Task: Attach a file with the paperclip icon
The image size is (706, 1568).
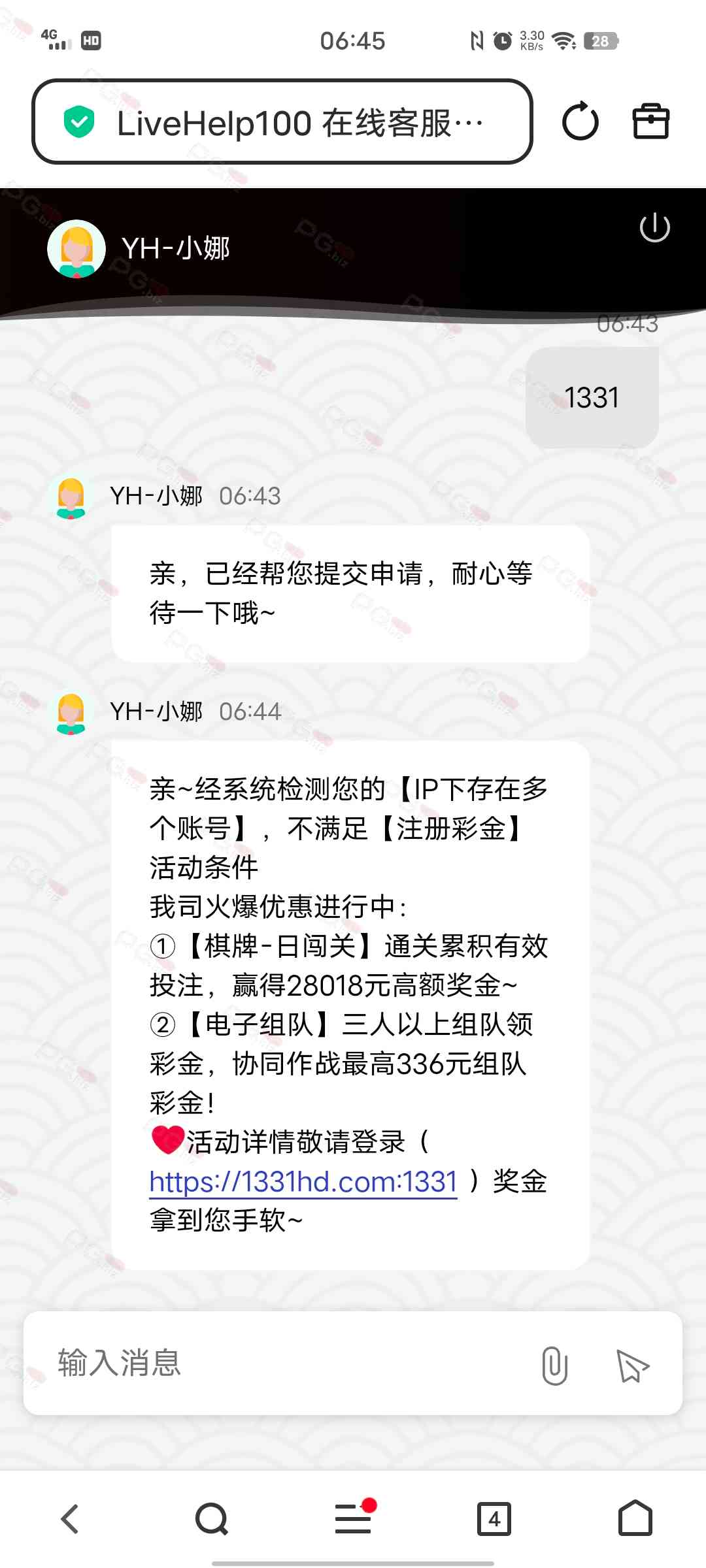Action: pos(554,1365)
